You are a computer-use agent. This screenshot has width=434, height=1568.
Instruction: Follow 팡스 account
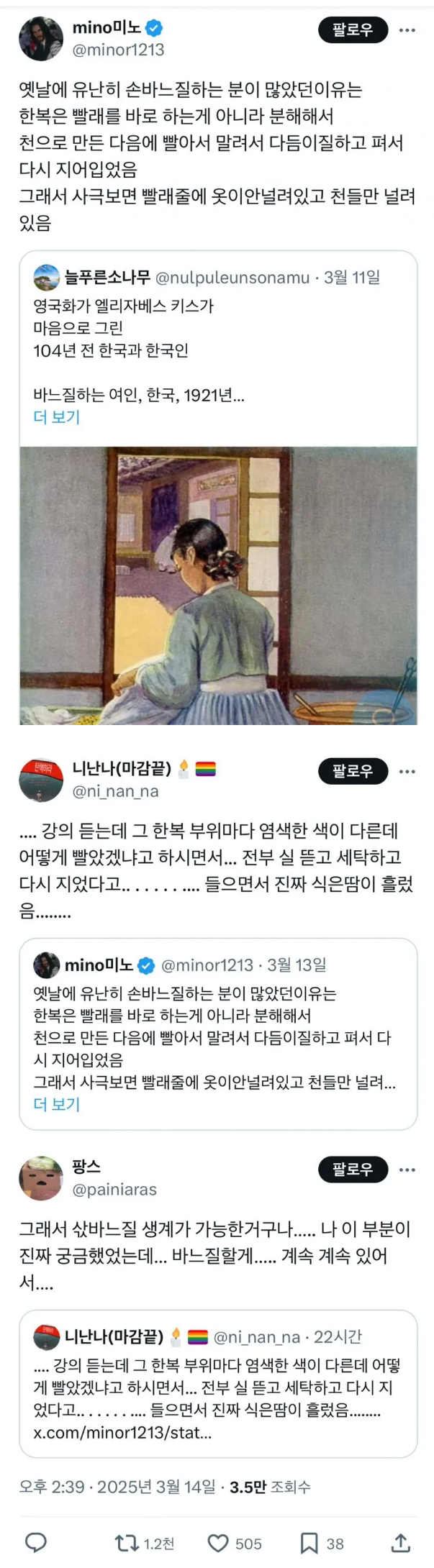[353, 1170]
